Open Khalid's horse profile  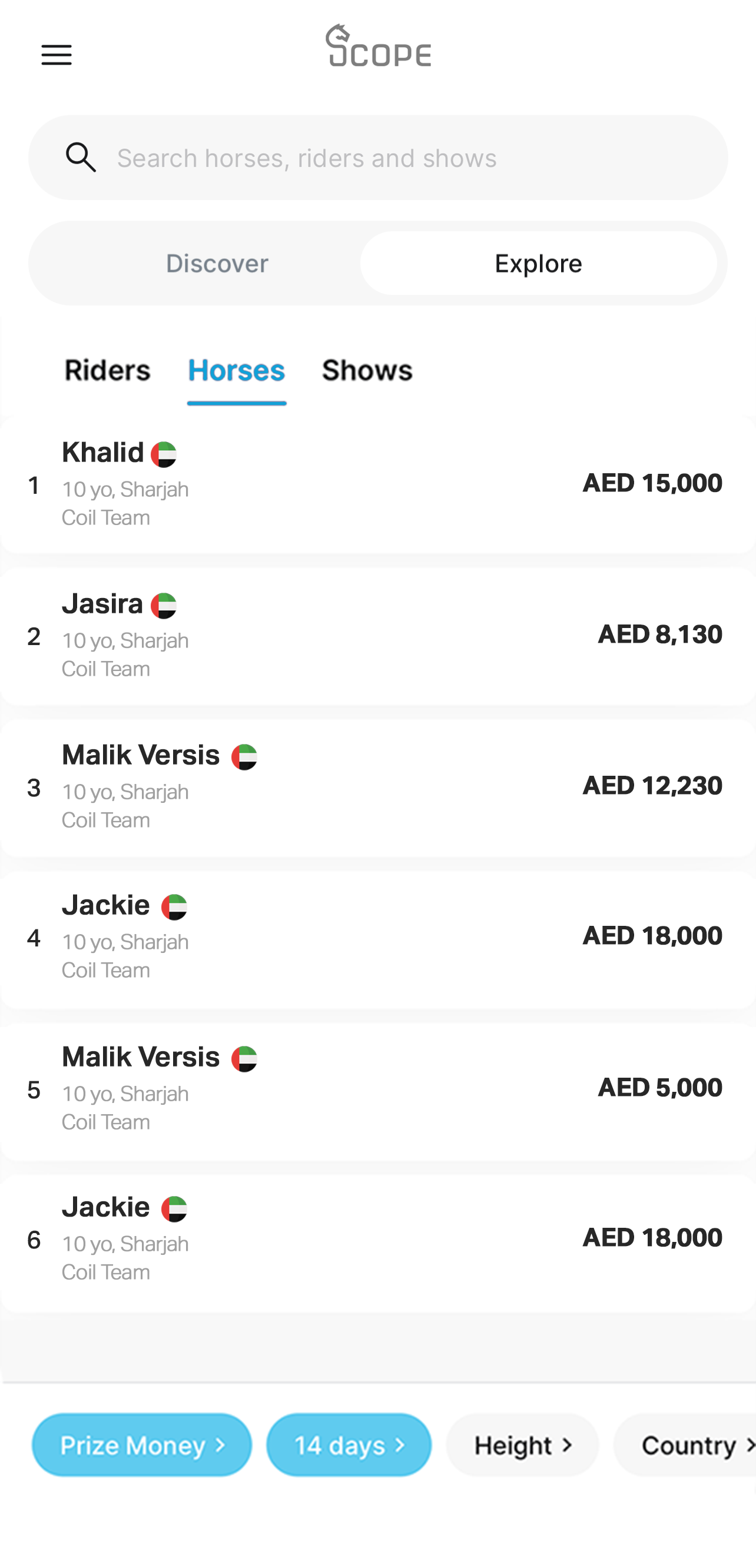tap(377, 484)
